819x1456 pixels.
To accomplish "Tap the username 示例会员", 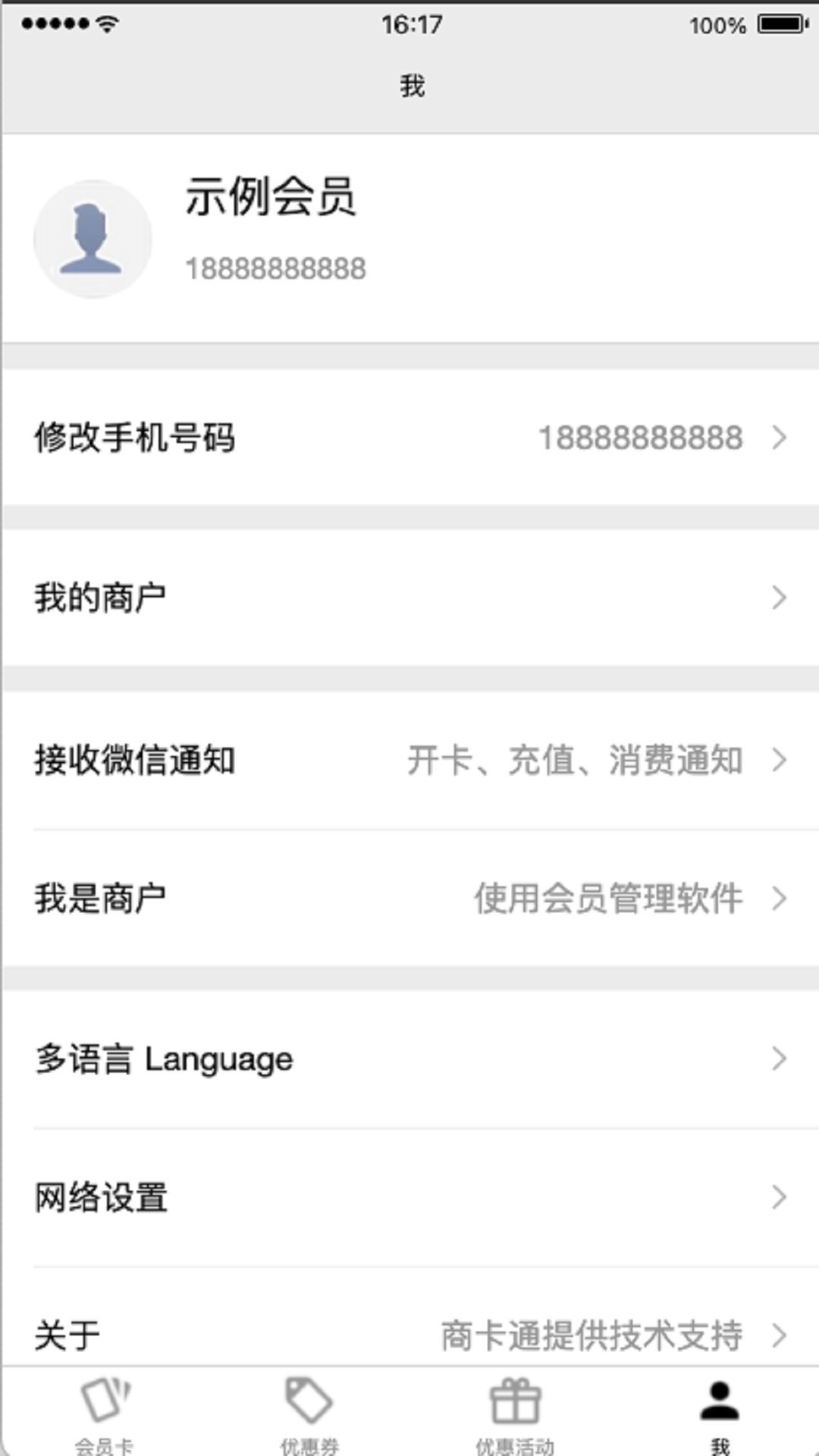I will [275, 199].
